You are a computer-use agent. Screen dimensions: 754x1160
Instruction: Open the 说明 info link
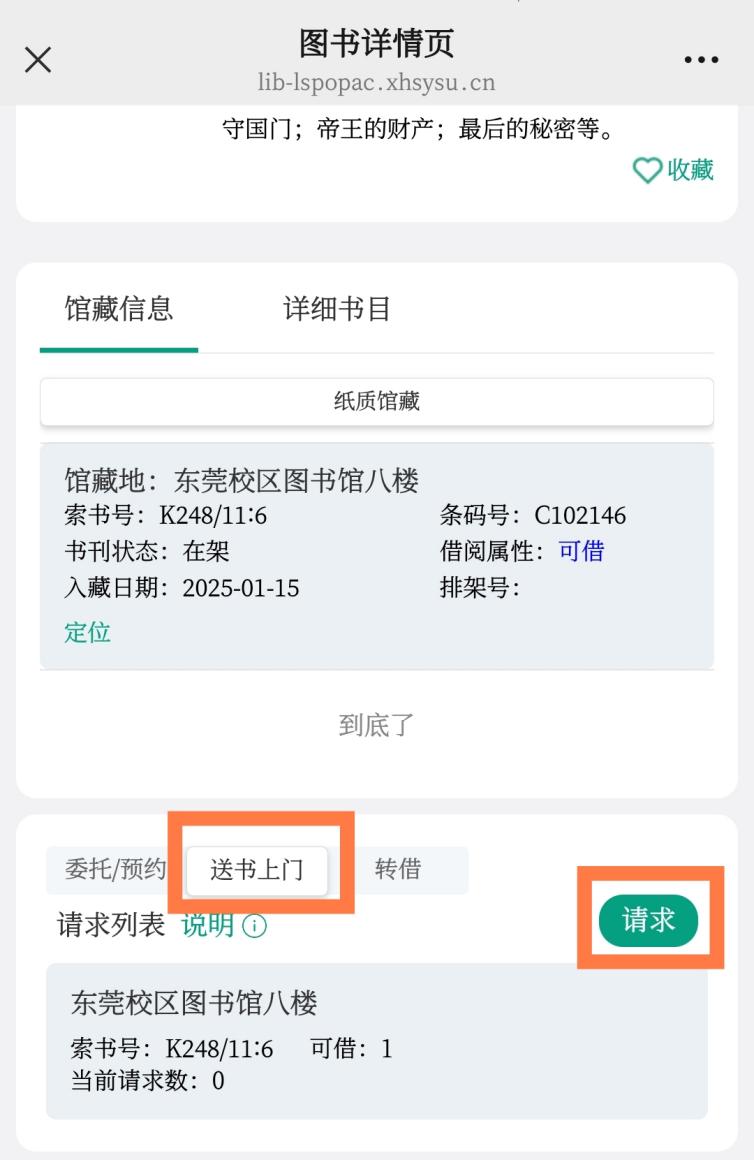tap(223, 926)
